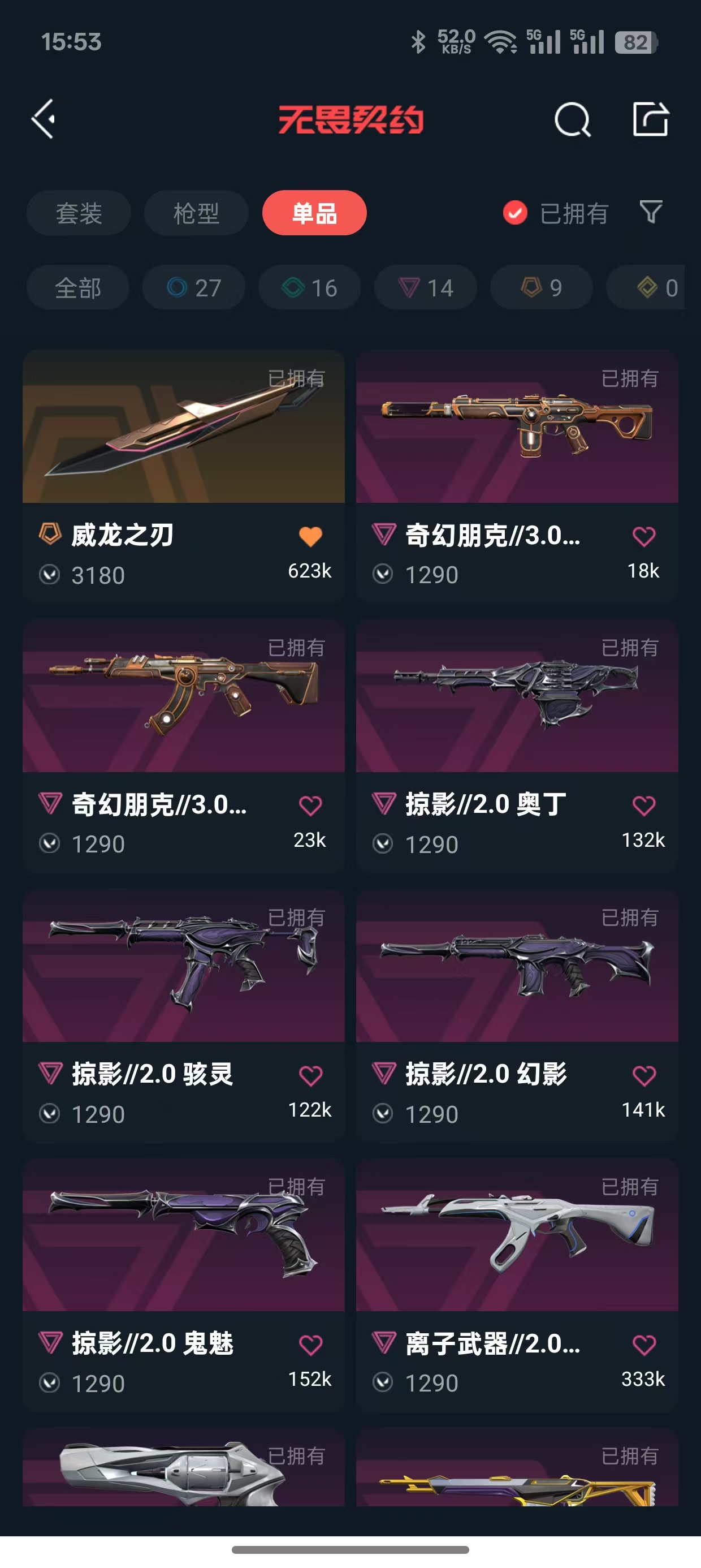This screenshot has width=701, height=1568.
Task: Switch to the 枪型 tab
Action: (196, 214)
